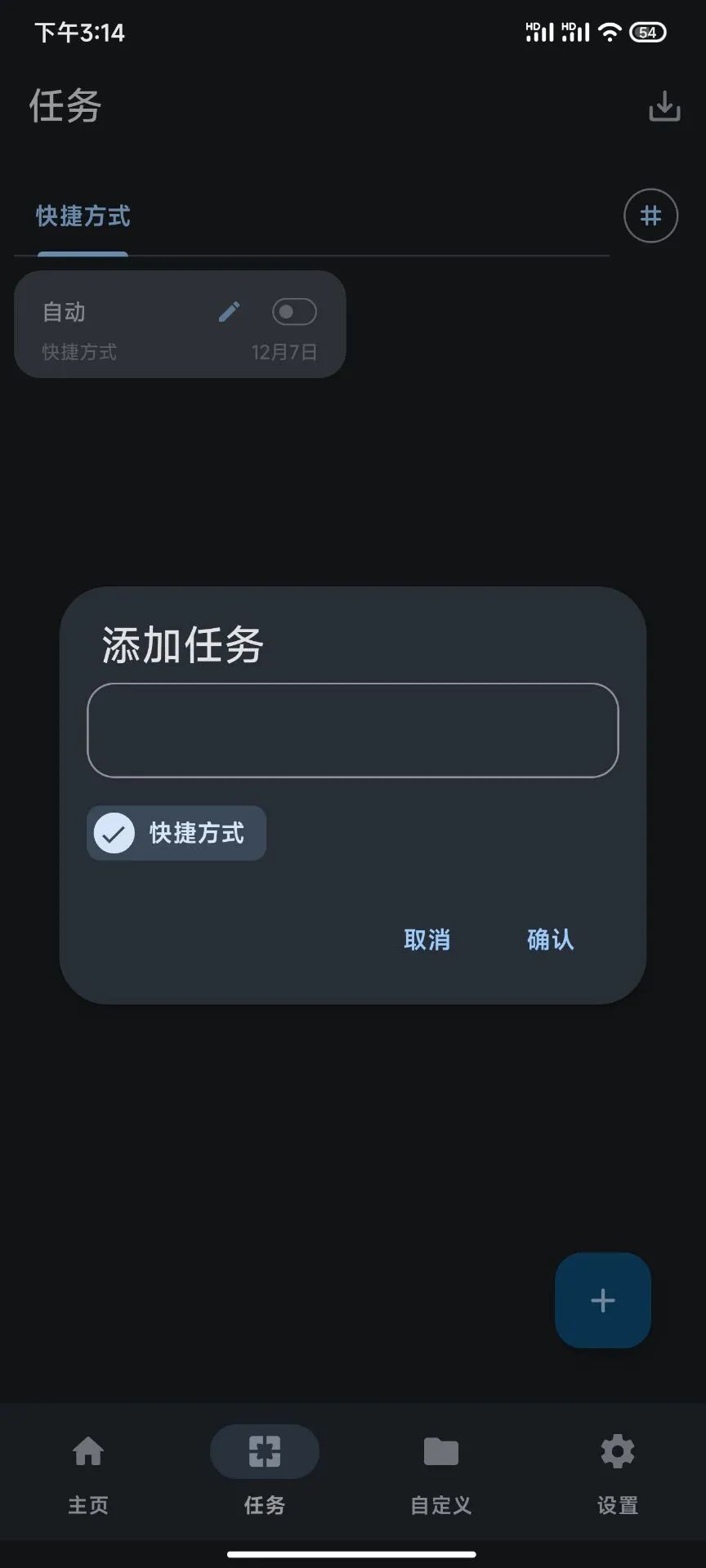Viewport: 706px width, 1568px height.
Task: Select the 快捷方式 top tab
Action: pos(83,216)
